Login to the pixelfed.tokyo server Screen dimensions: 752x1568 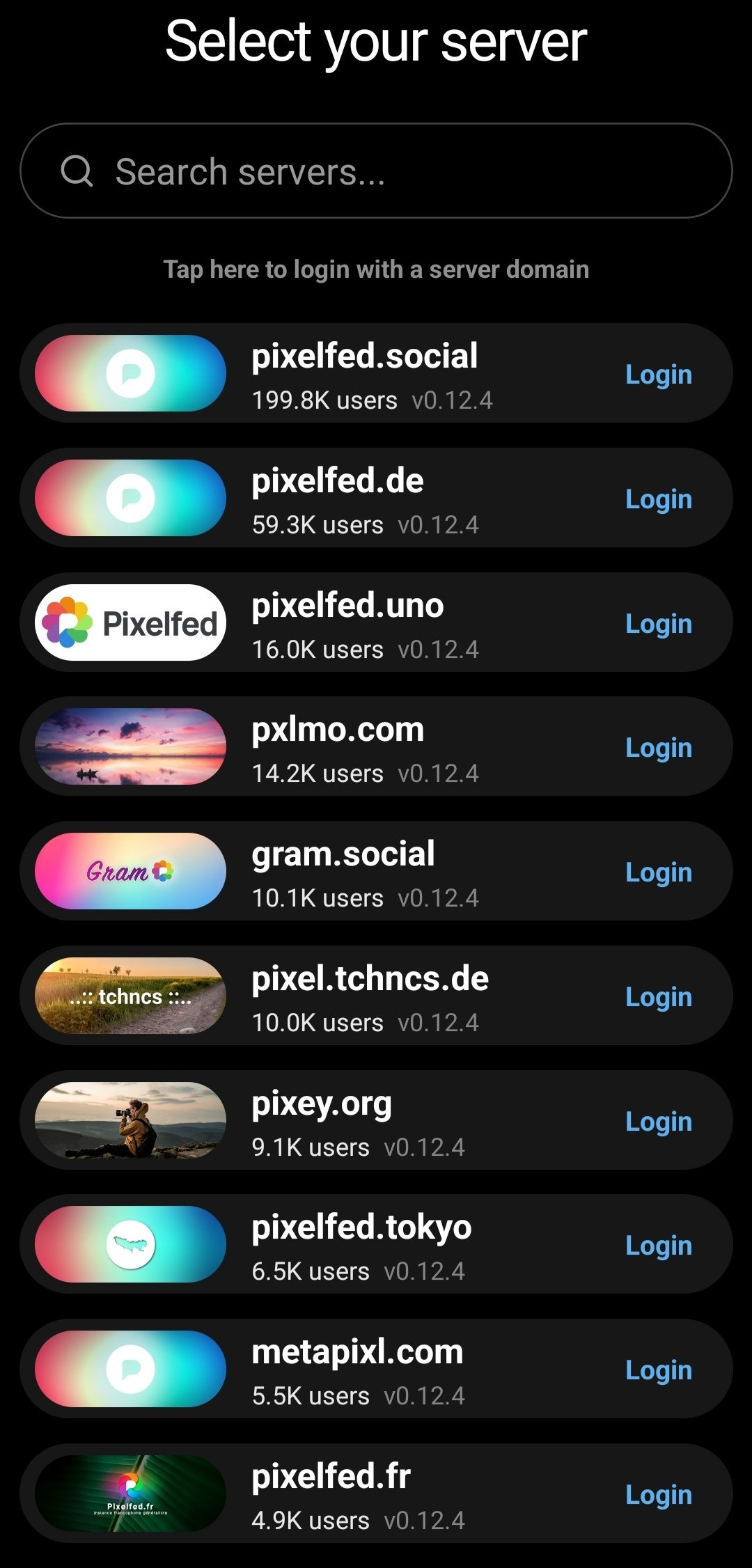pyautogui.click(x=658, y=1246)
